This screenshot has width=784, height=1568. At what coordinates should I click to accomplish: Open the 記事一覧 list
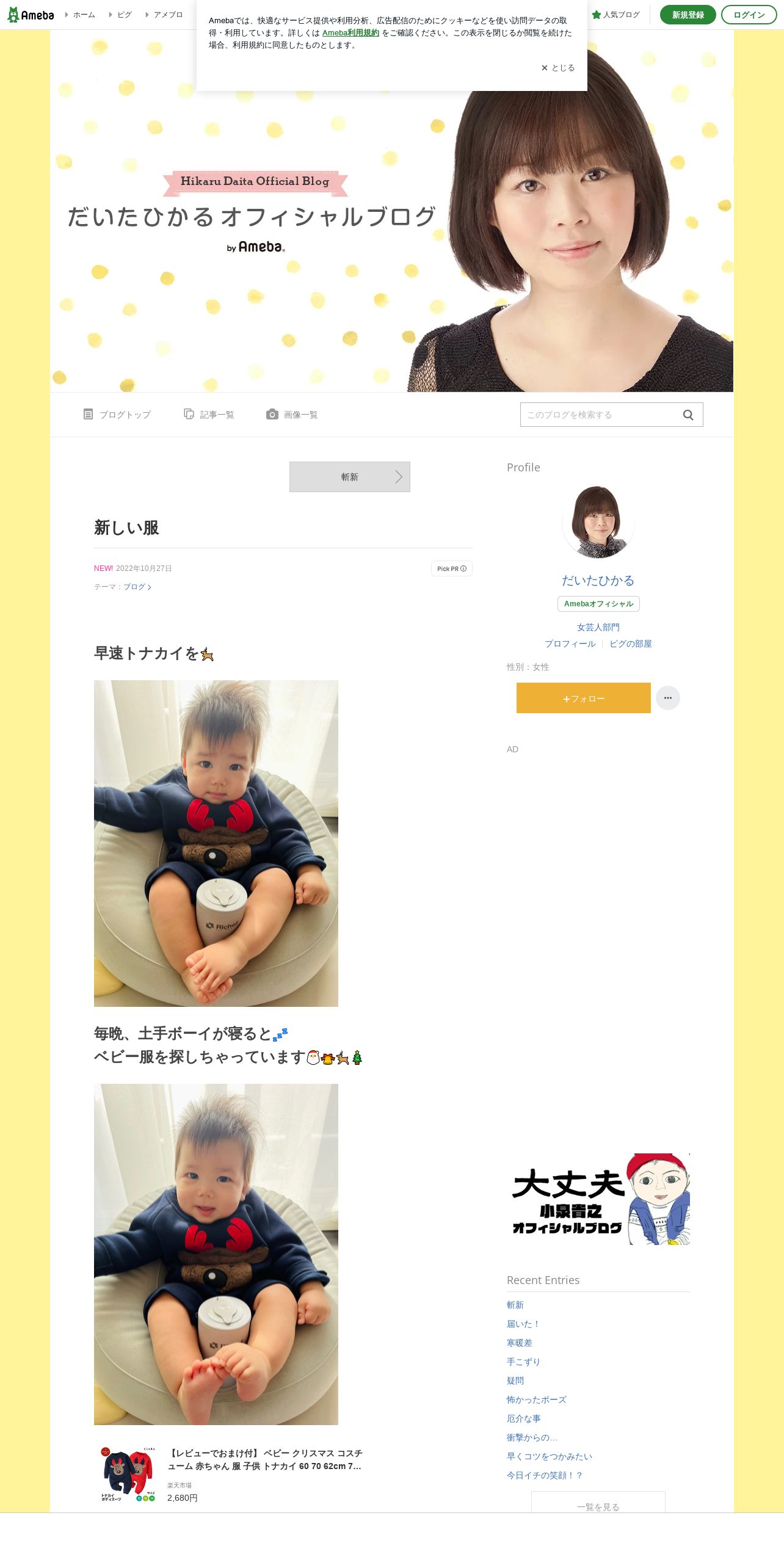click(x=209, y=415)
